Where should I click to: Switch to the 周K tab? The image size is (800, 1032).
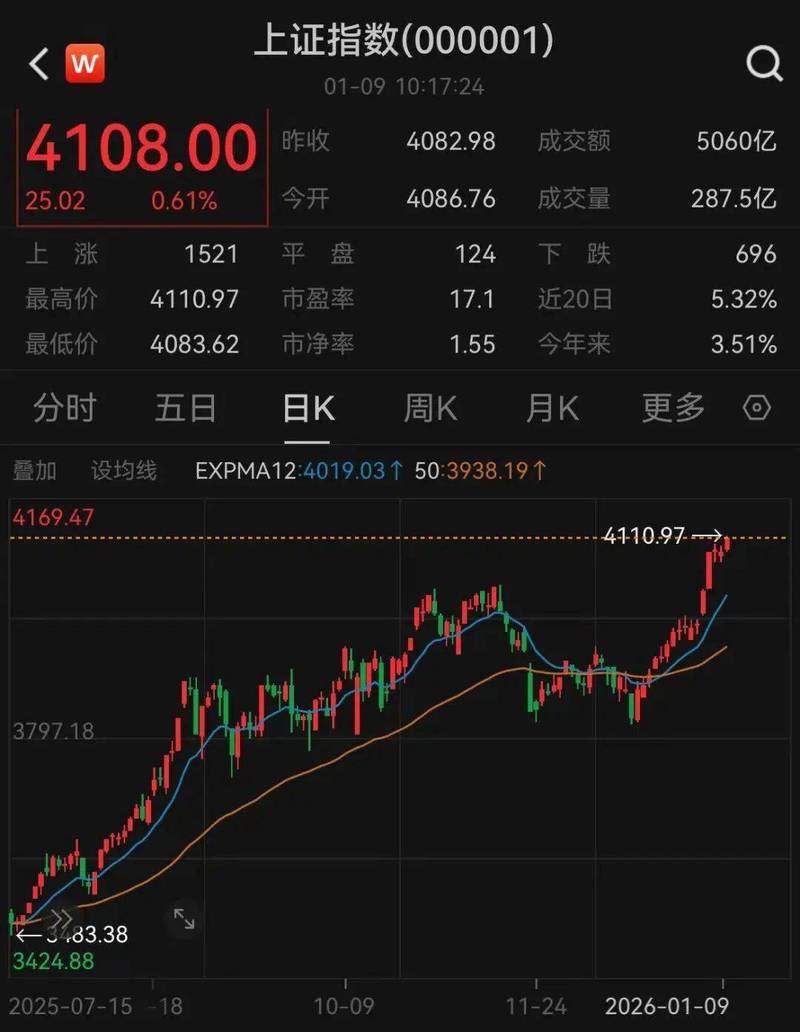[428, 408]
